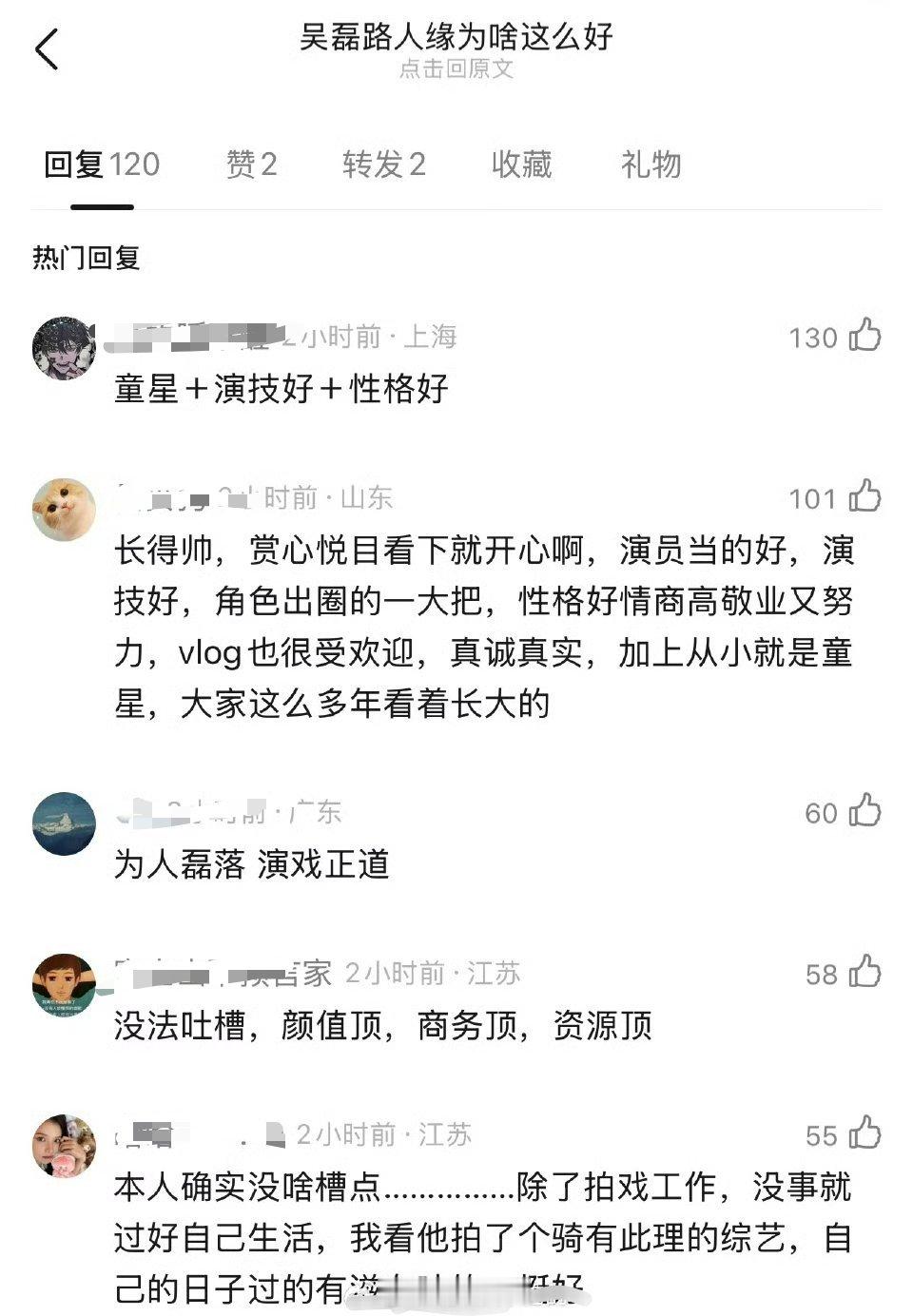
Task: Open the 收藏 tab
Action: point(519,164)
